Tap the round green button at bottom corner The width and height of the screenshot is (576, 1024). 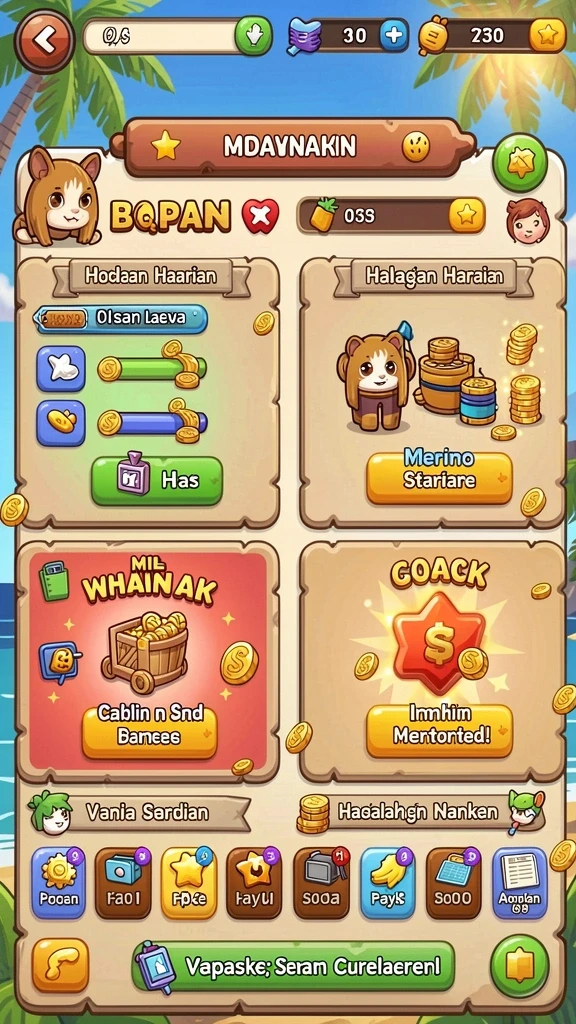[x=520, y=965]
